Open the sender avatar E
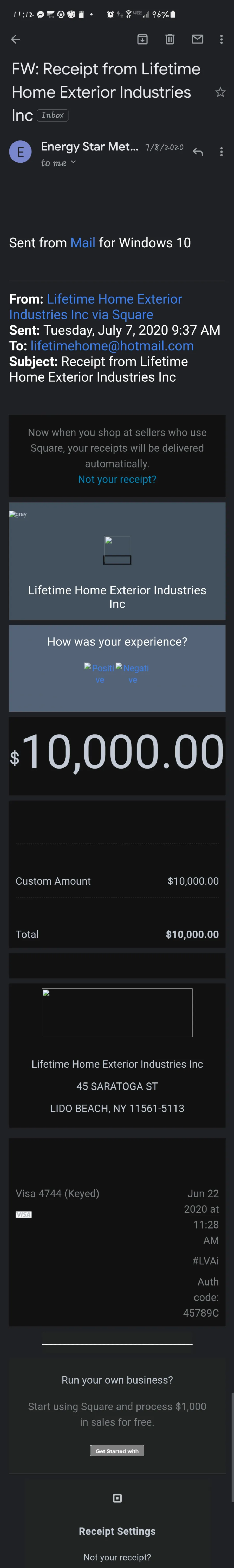The height and width of the screenshot is (1568, 234). coord(20,152)
